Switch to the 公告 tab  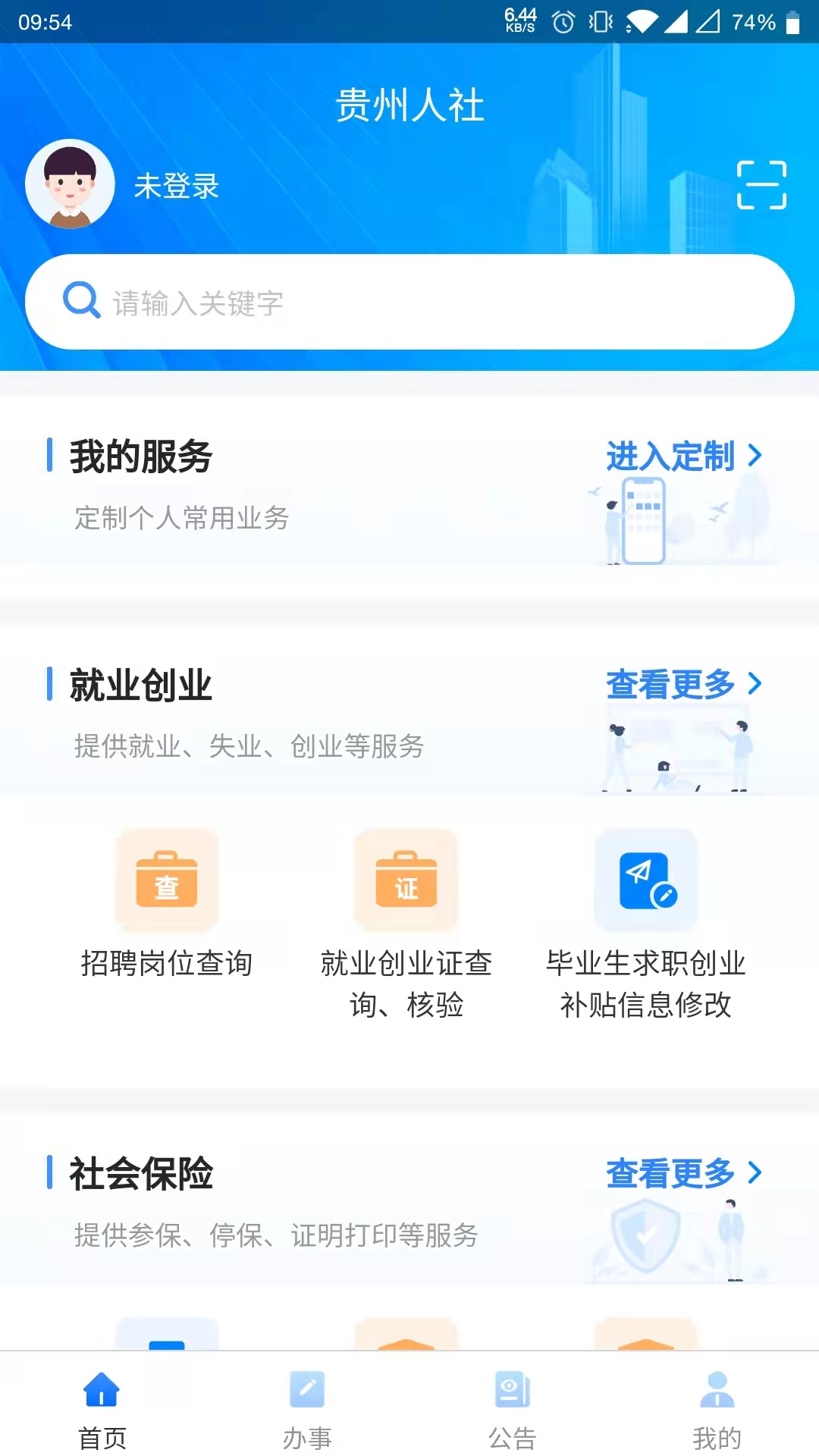[512, 1407]
